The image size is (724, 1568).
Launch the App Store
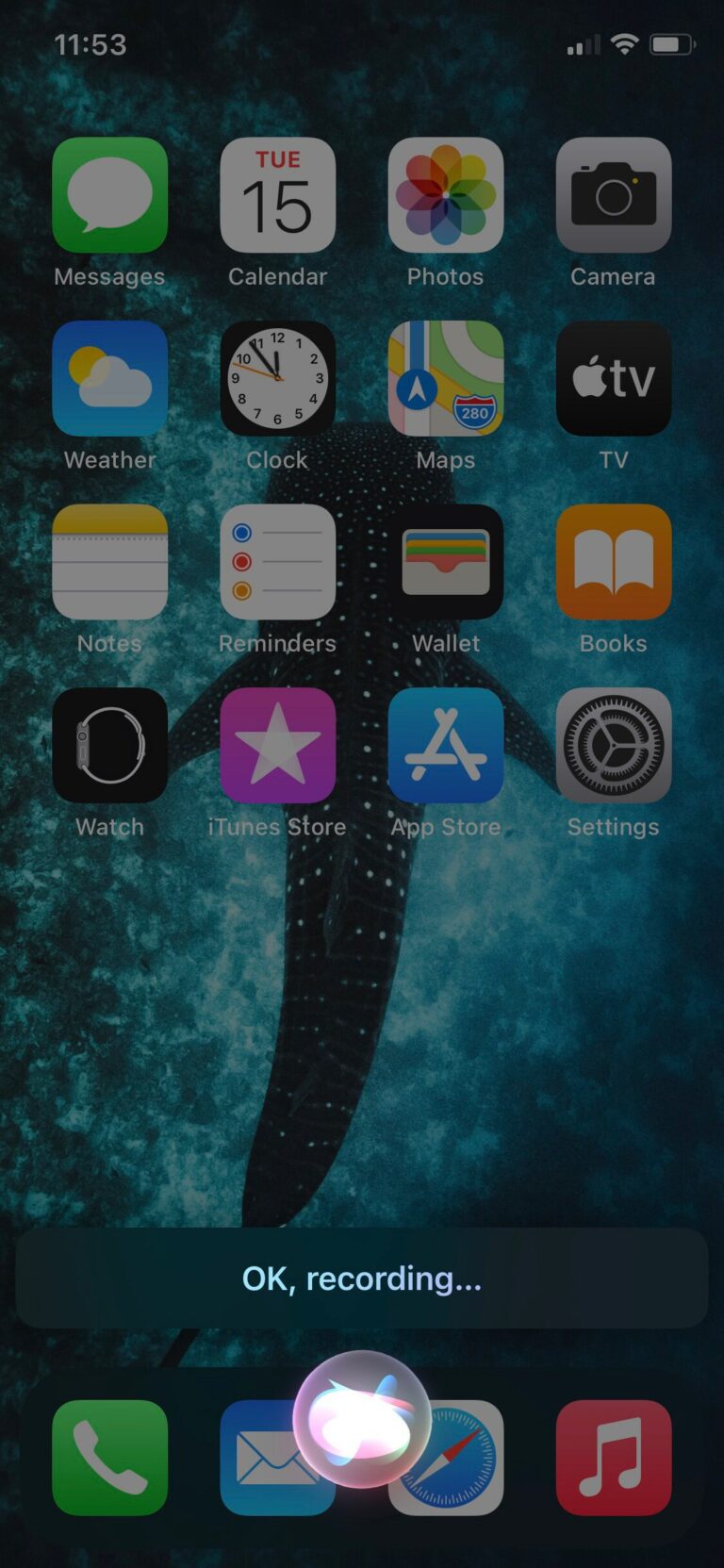(445, 745)
